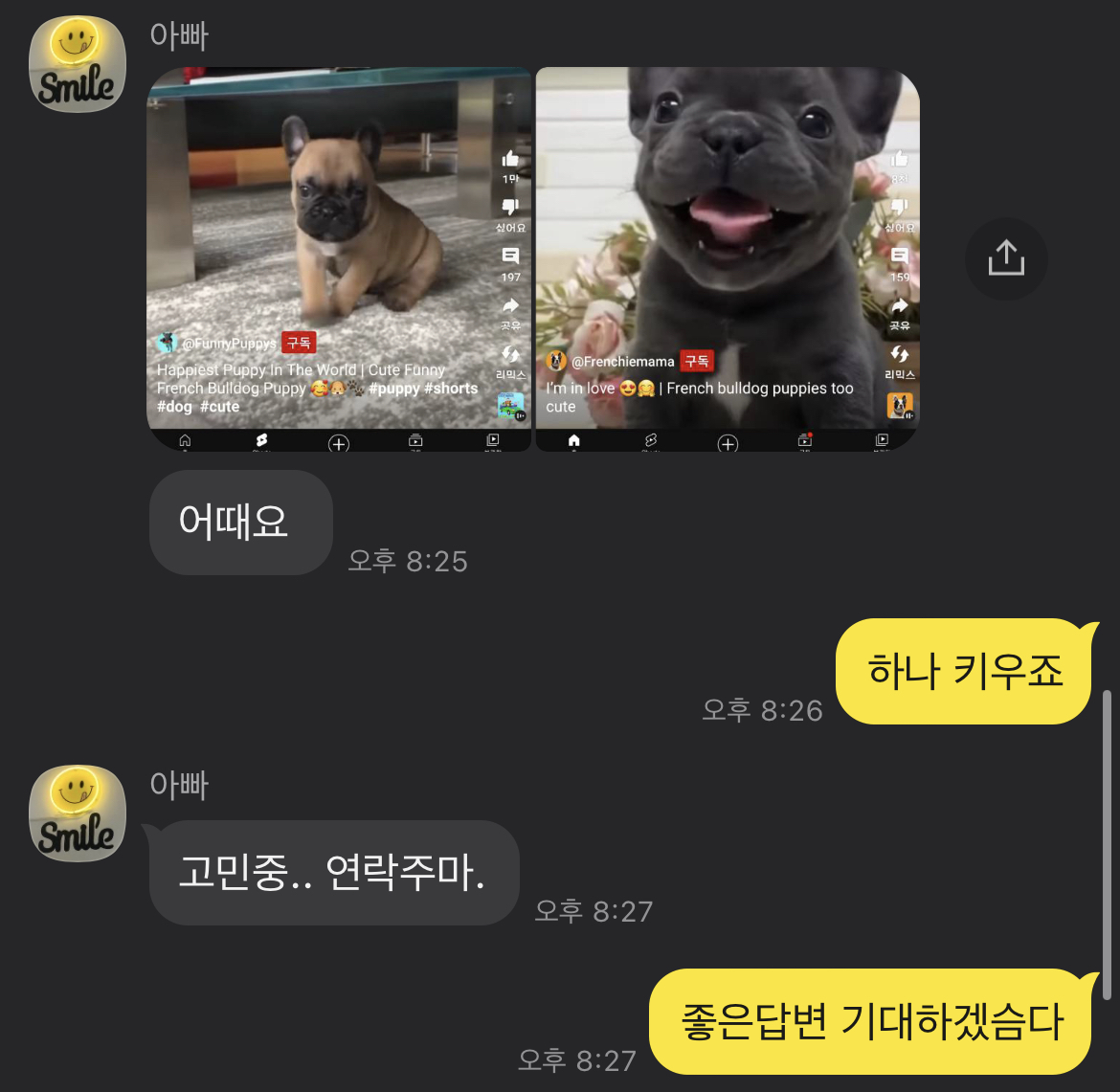Open the black French bulldog puppy photo
The height and width of the screenshot is (1092, 1120).
727,258
